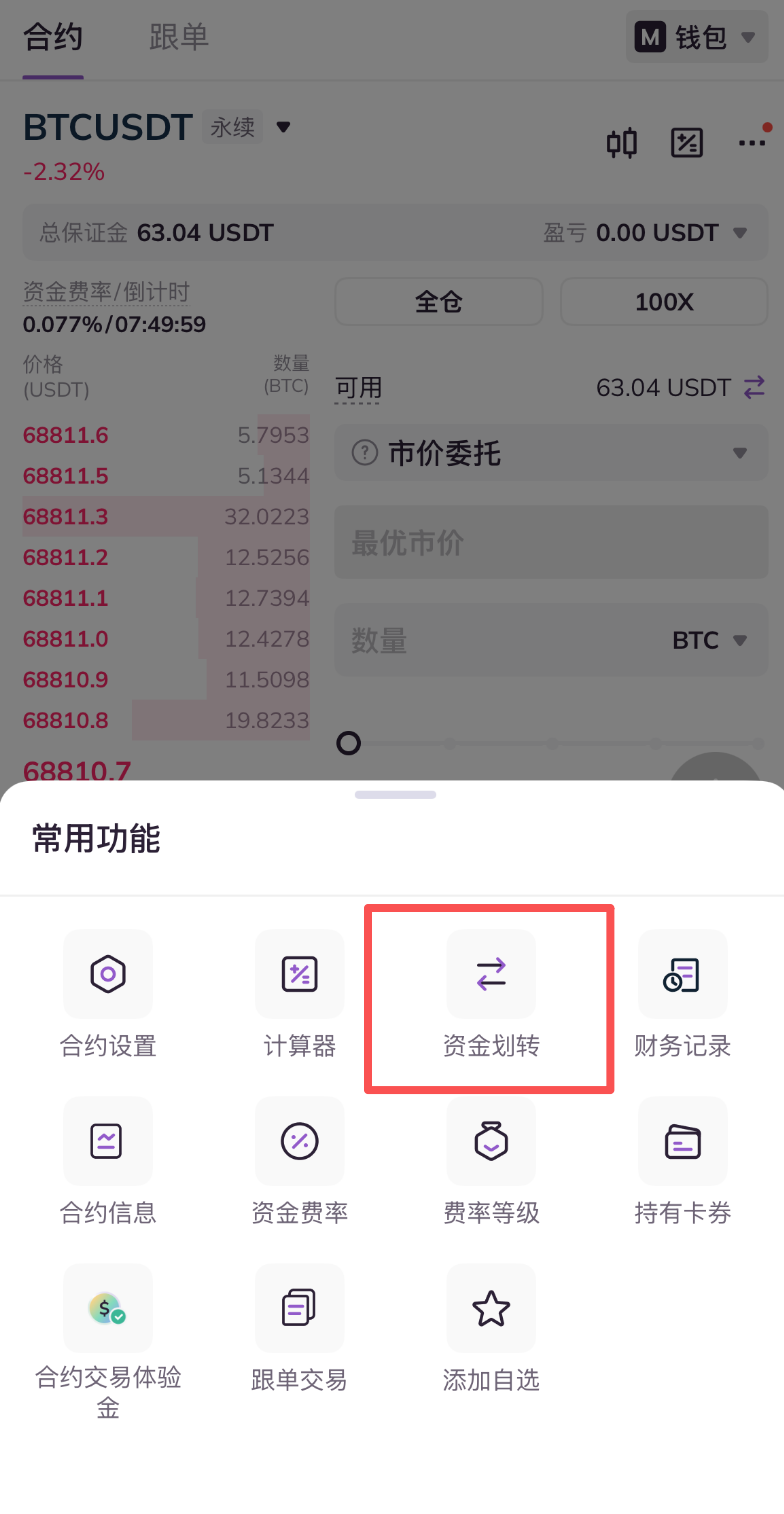Select 全仓 margin mode button

tap(438, 302)
